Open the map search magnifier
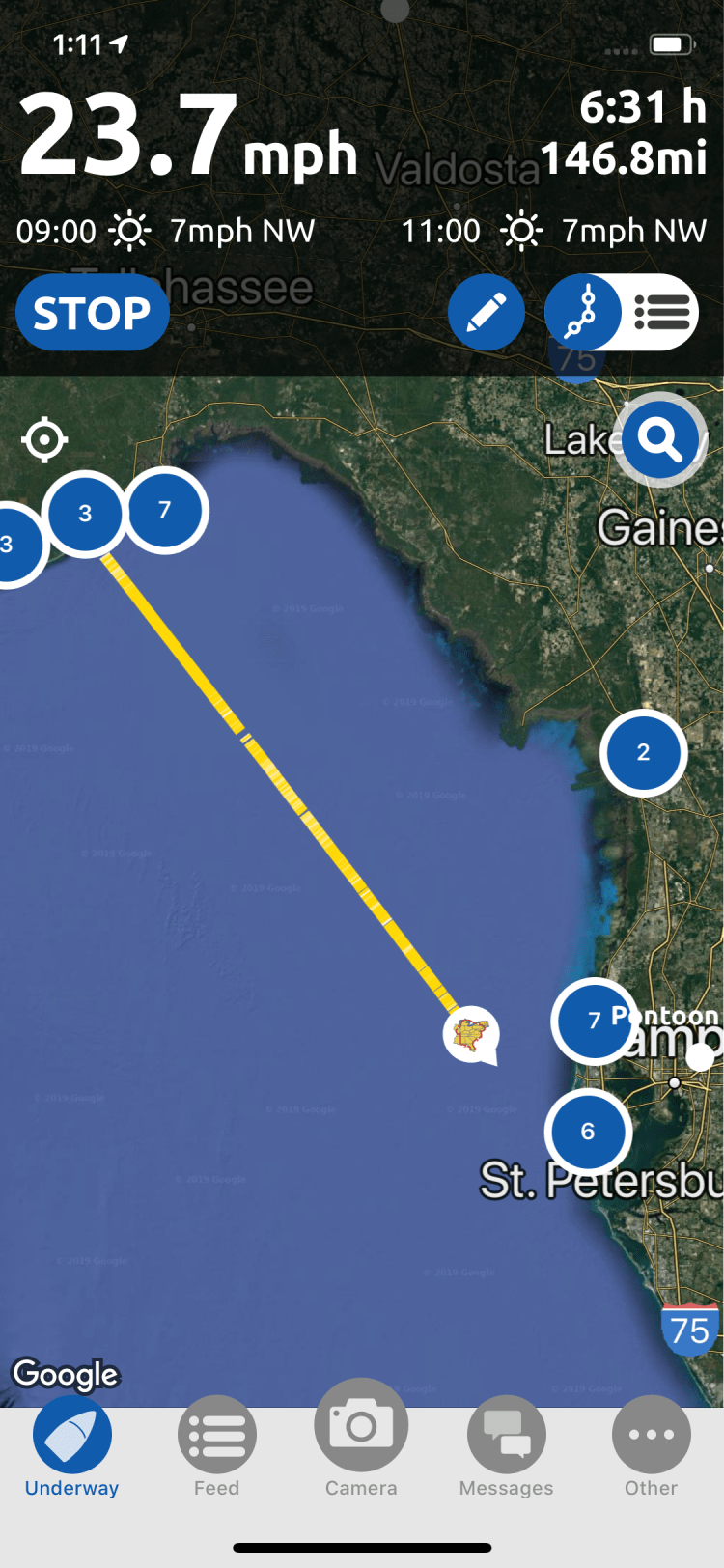The height and width of the screenshot is (1568, 724). tap(660, 439)
